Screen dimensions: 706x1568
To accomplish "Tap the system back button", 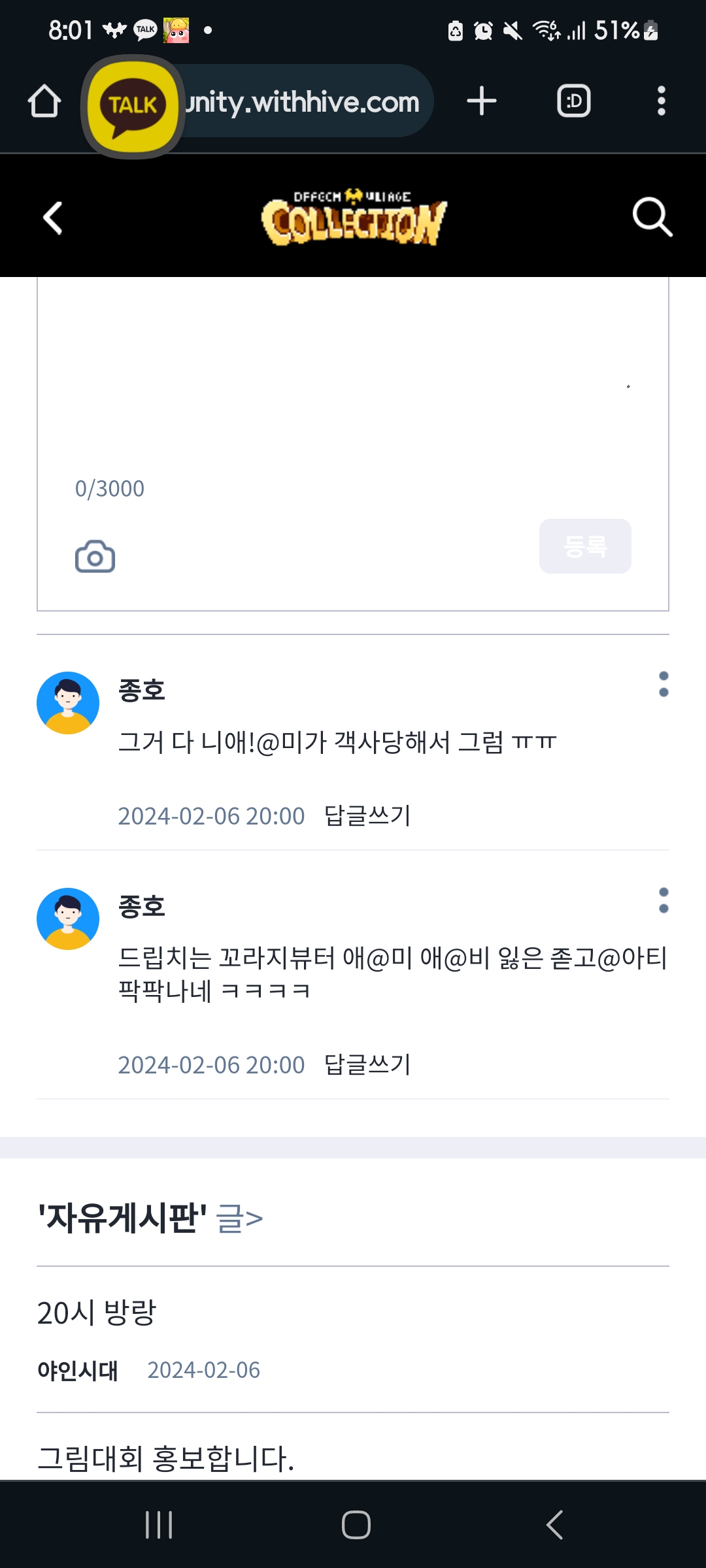I will pos(554,1525).
